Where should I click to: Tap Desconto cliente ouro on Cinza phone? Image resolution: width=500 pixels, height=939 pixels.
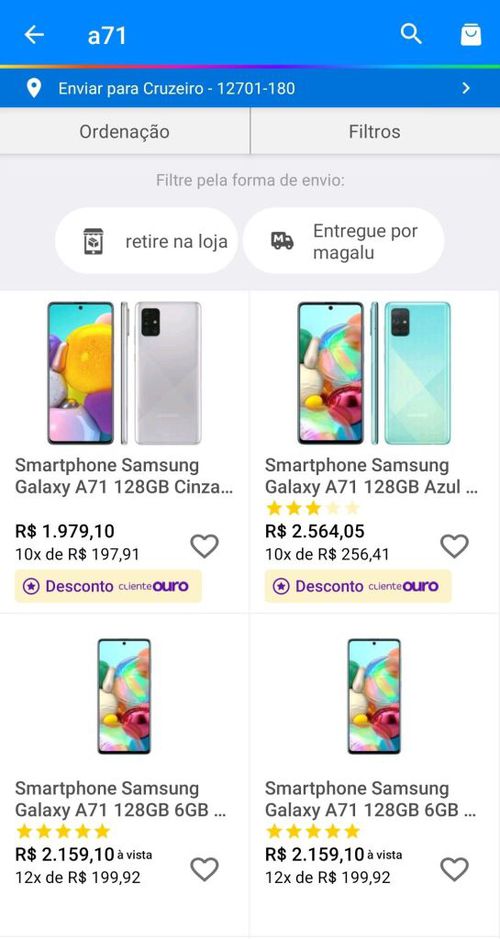(x=108, y=586)
